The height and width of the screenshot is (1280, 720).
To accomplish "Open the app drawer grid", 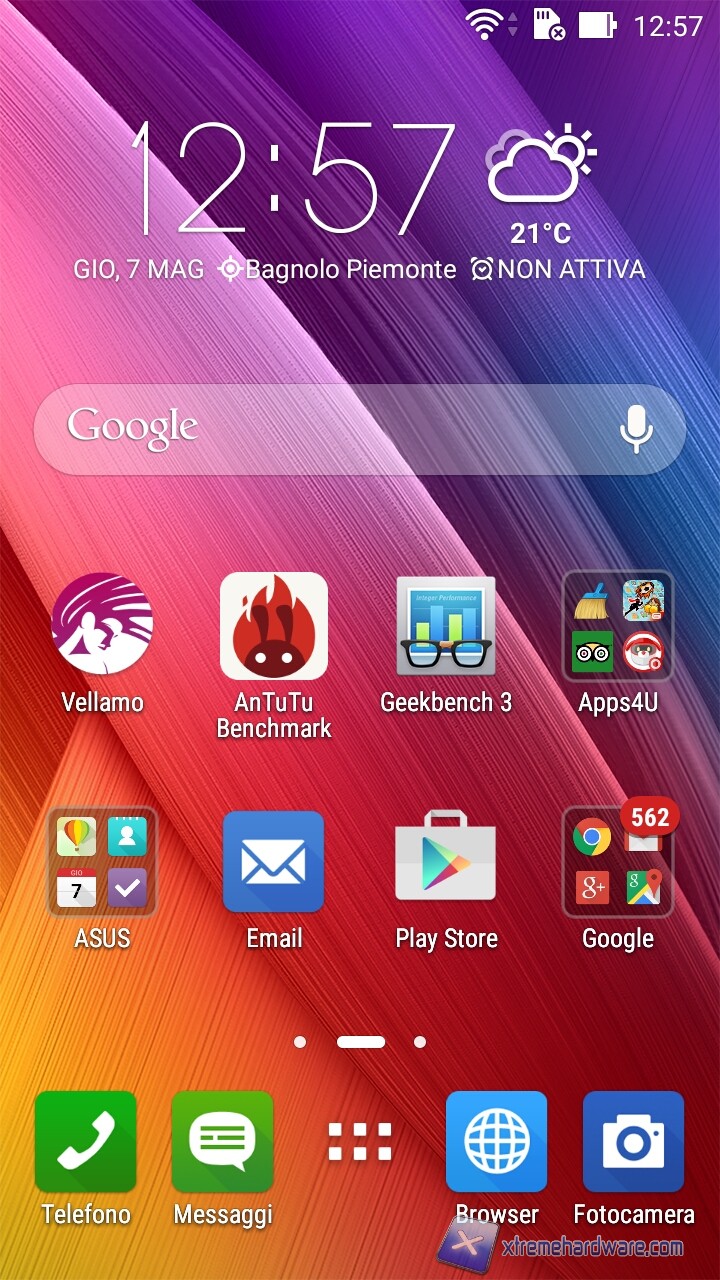I will pos(360,1142).
